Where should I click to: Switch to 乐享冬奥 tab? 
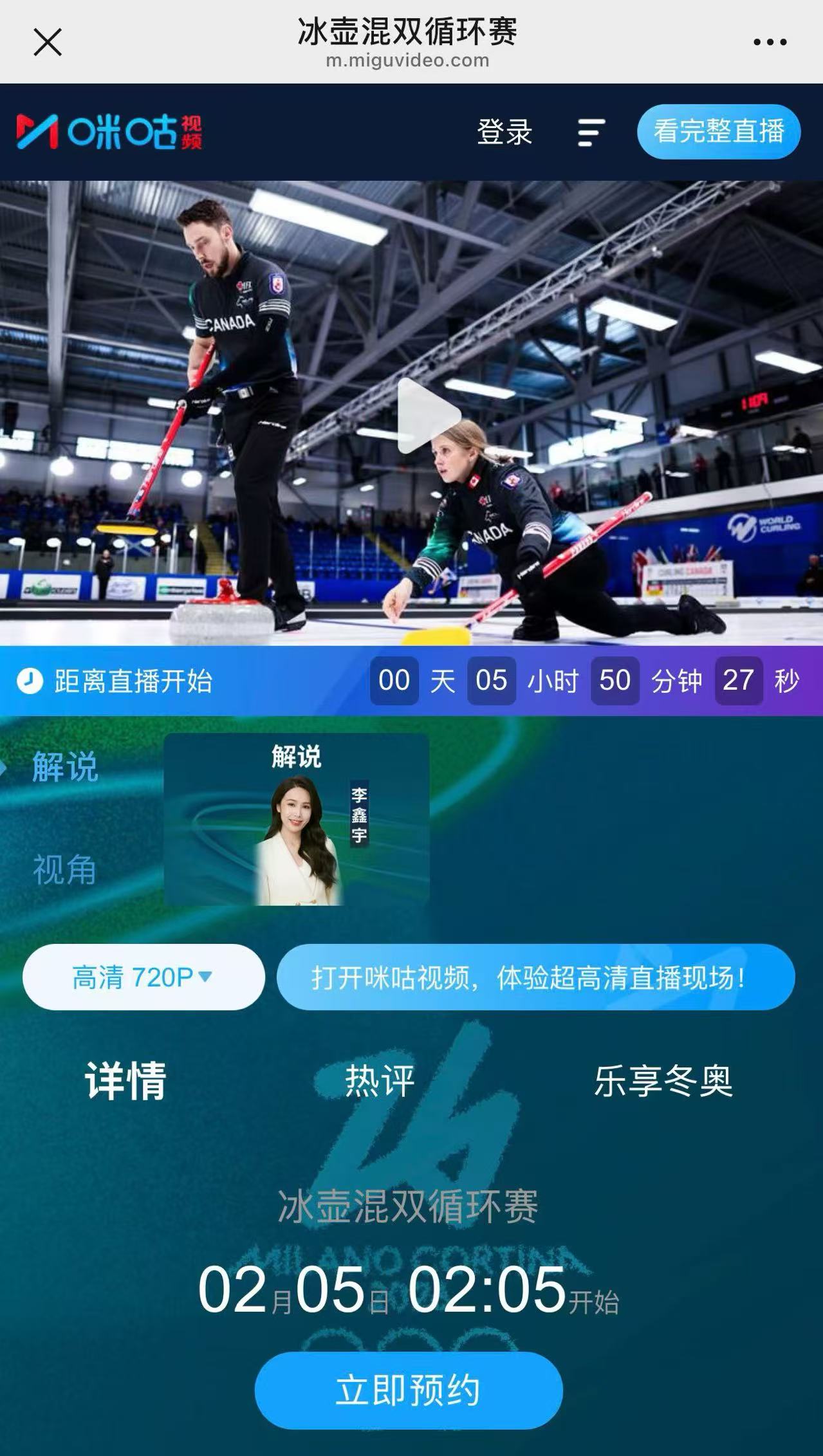click(x=663, y=1081)
